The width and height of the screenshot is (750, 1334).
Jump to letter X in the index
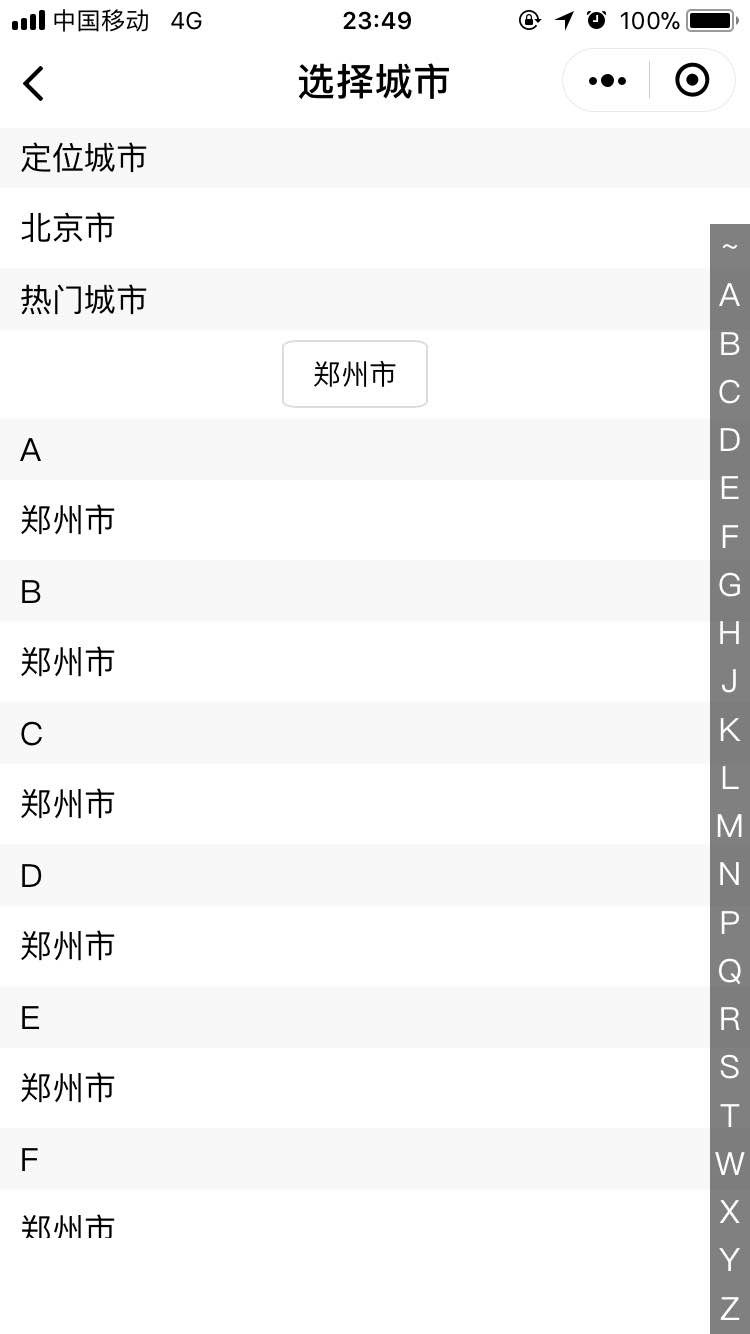[x=729, y=1212]
